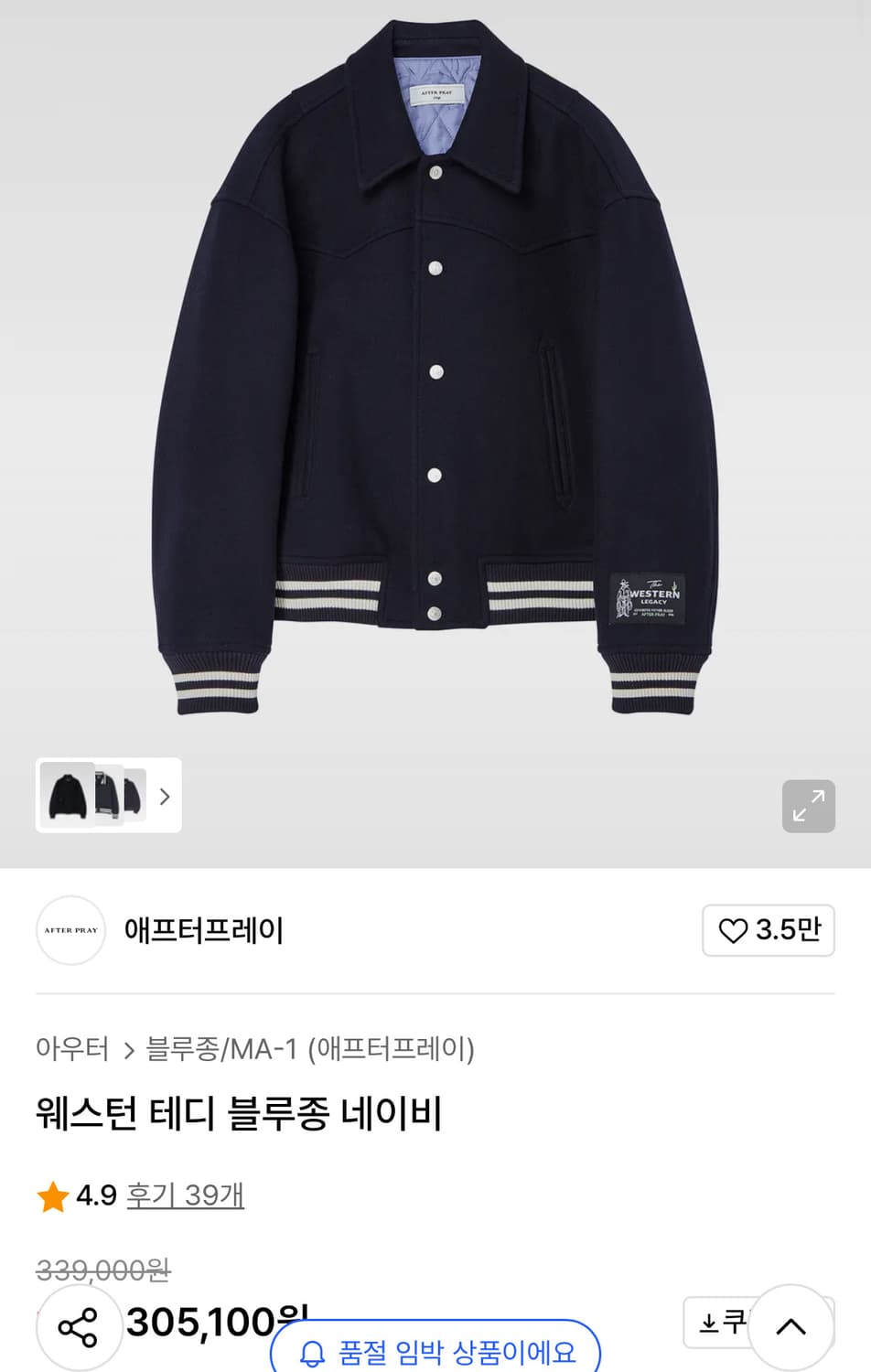Expand more thumbnails with the right arrow
871x1372 pixels.
pos(165,797)
